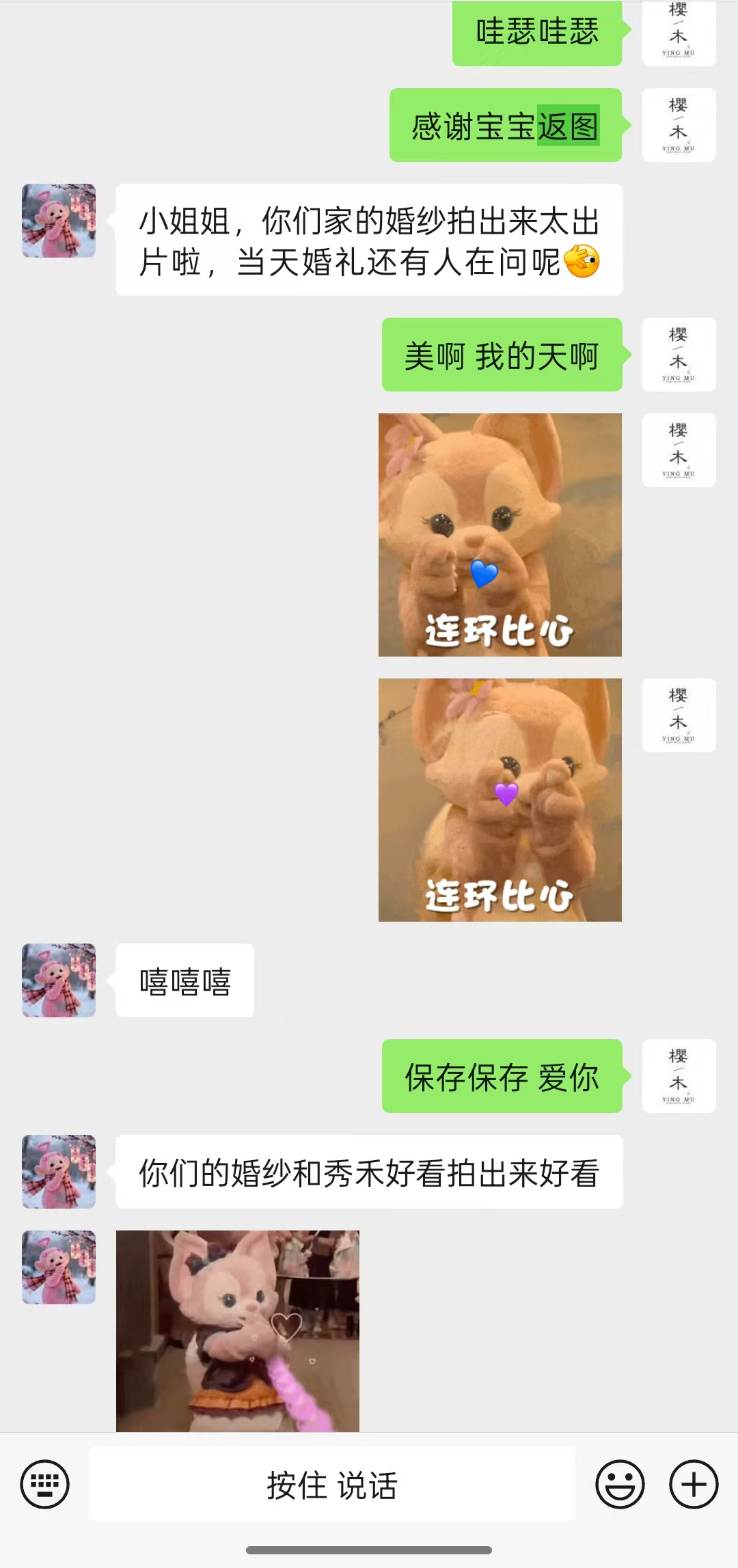Image resolution: width=738 pixels, height=1568 pixels.
Task: View the blue heart 连环比心 sticker
Action: click(500, 534)
